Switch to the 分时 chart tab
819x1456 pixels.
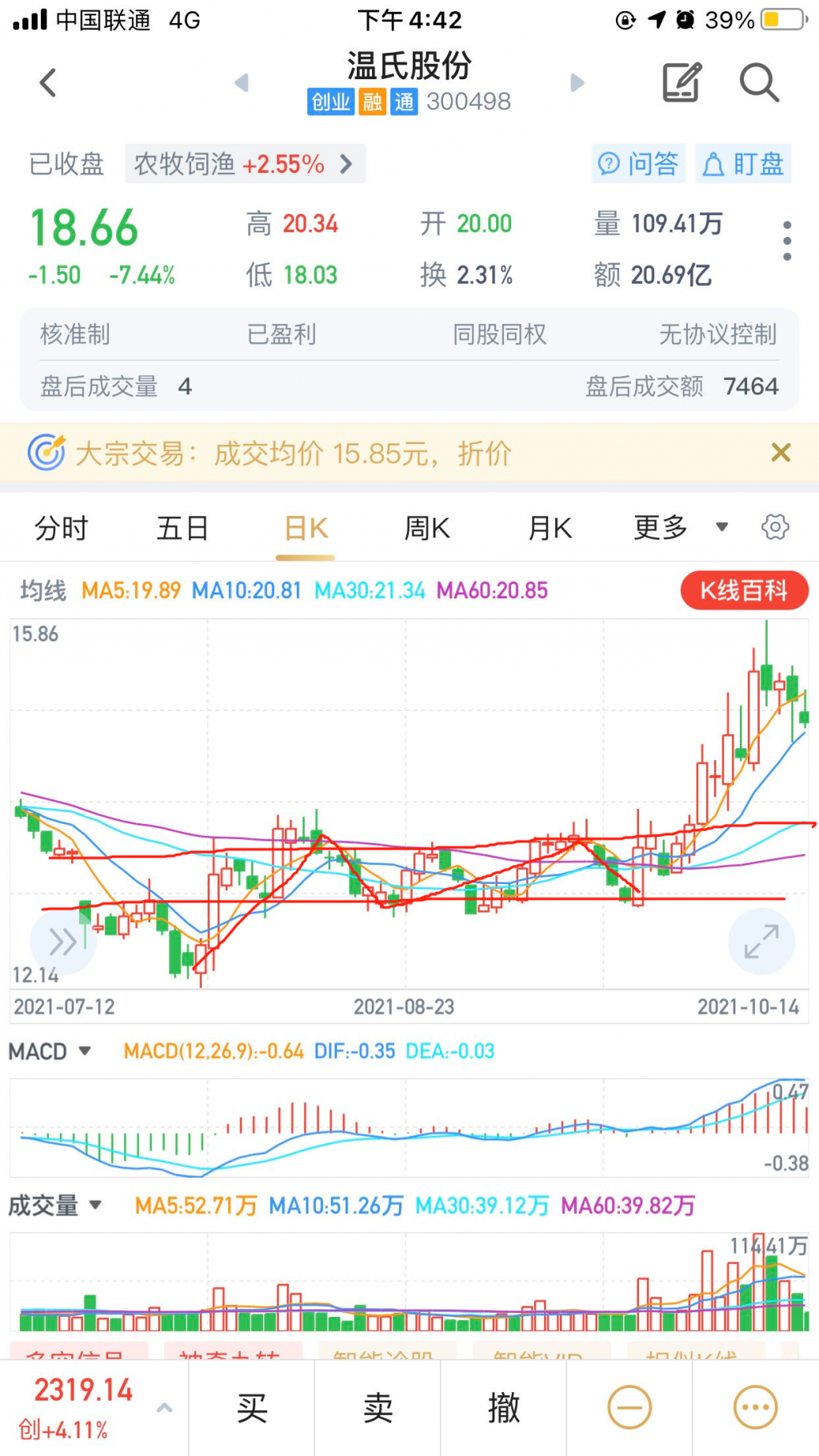tap(61, 529)
